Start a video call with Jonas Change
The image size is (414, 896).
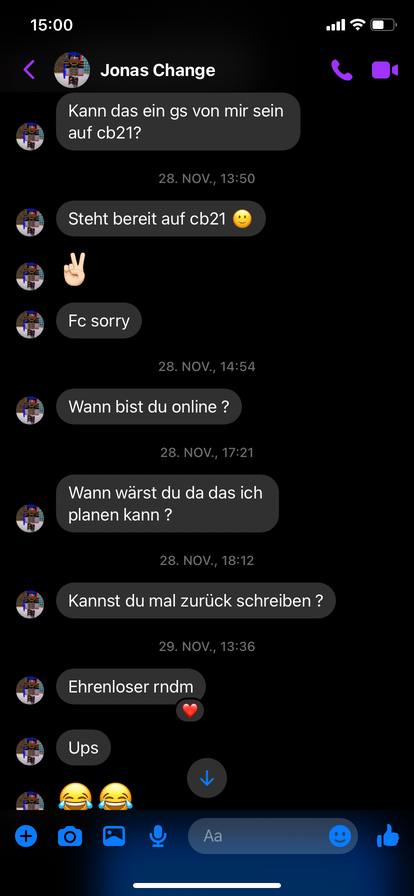385,70
